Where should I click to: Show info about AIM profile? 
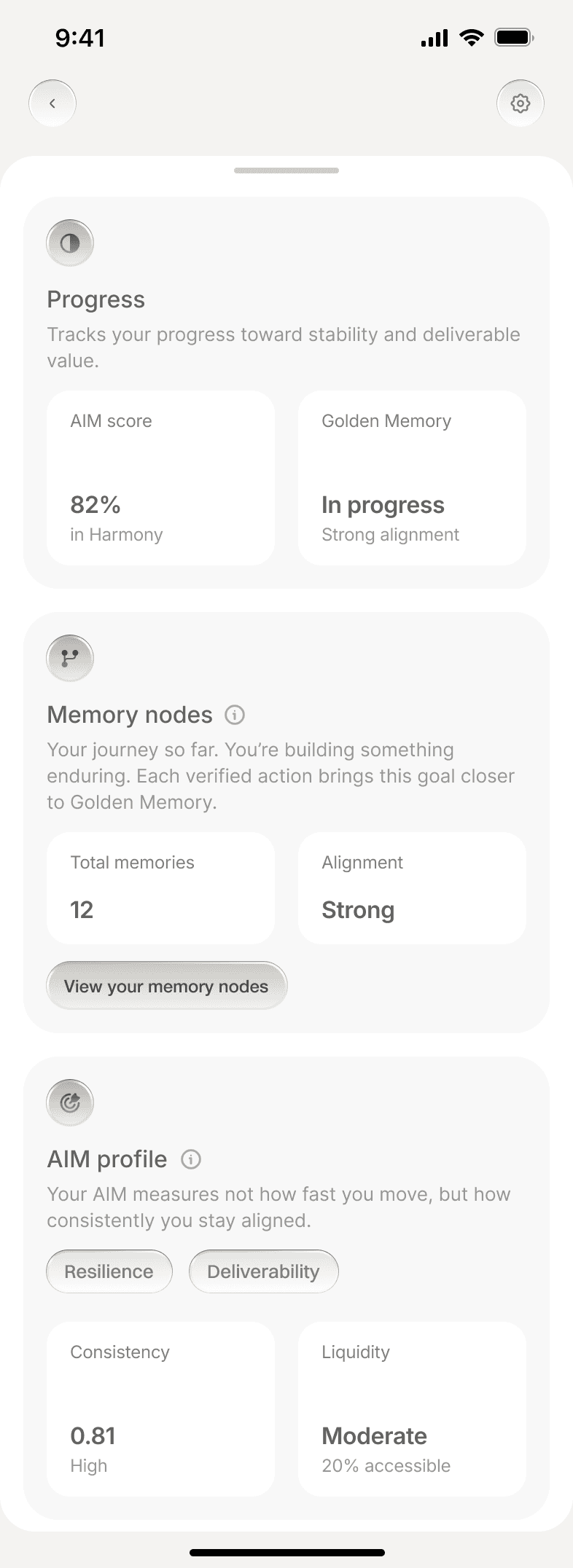coord(191,1159)
